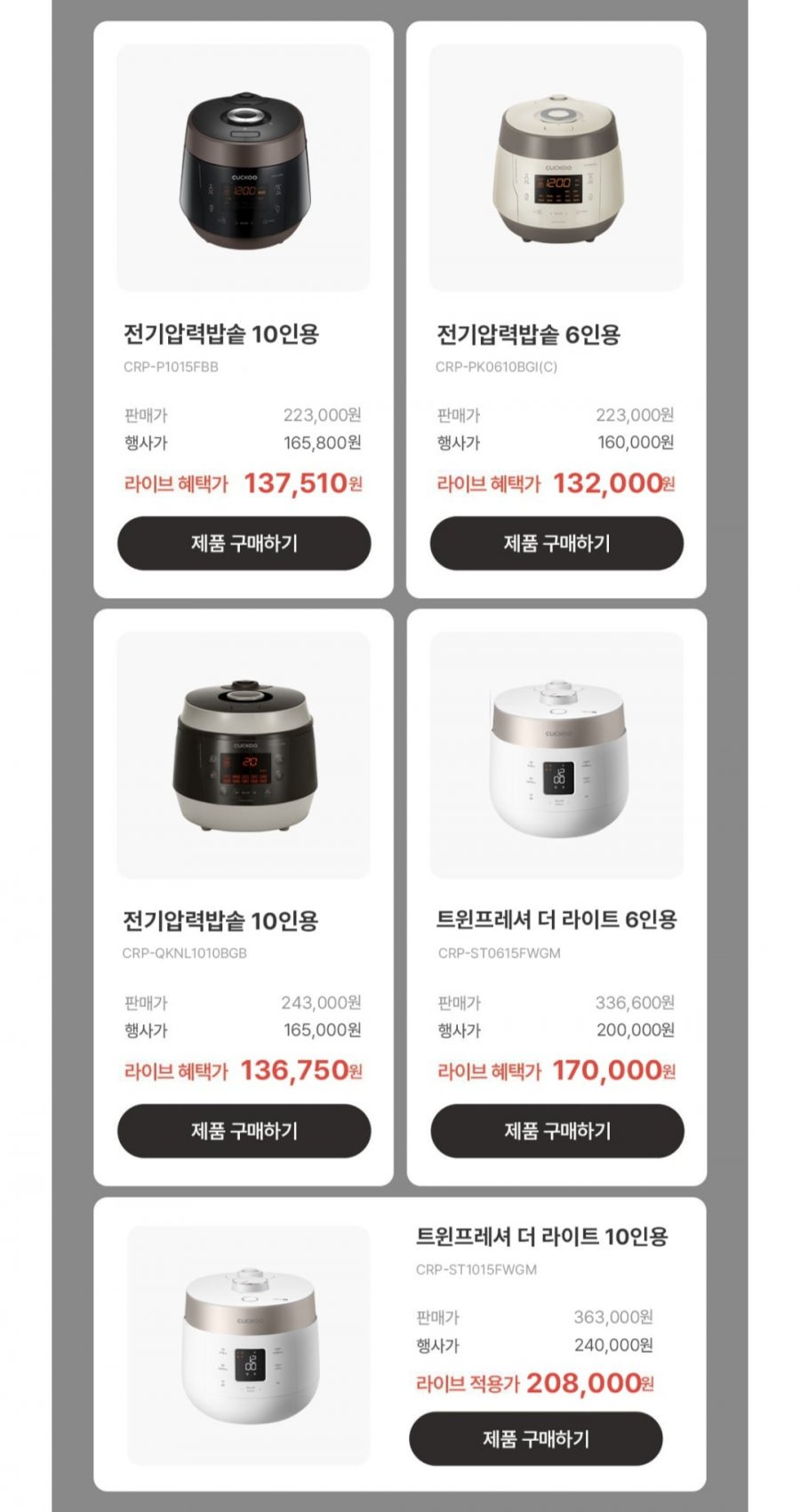
Task: Open the black CRP-P1015FBB product image
Action: [244, 169]
